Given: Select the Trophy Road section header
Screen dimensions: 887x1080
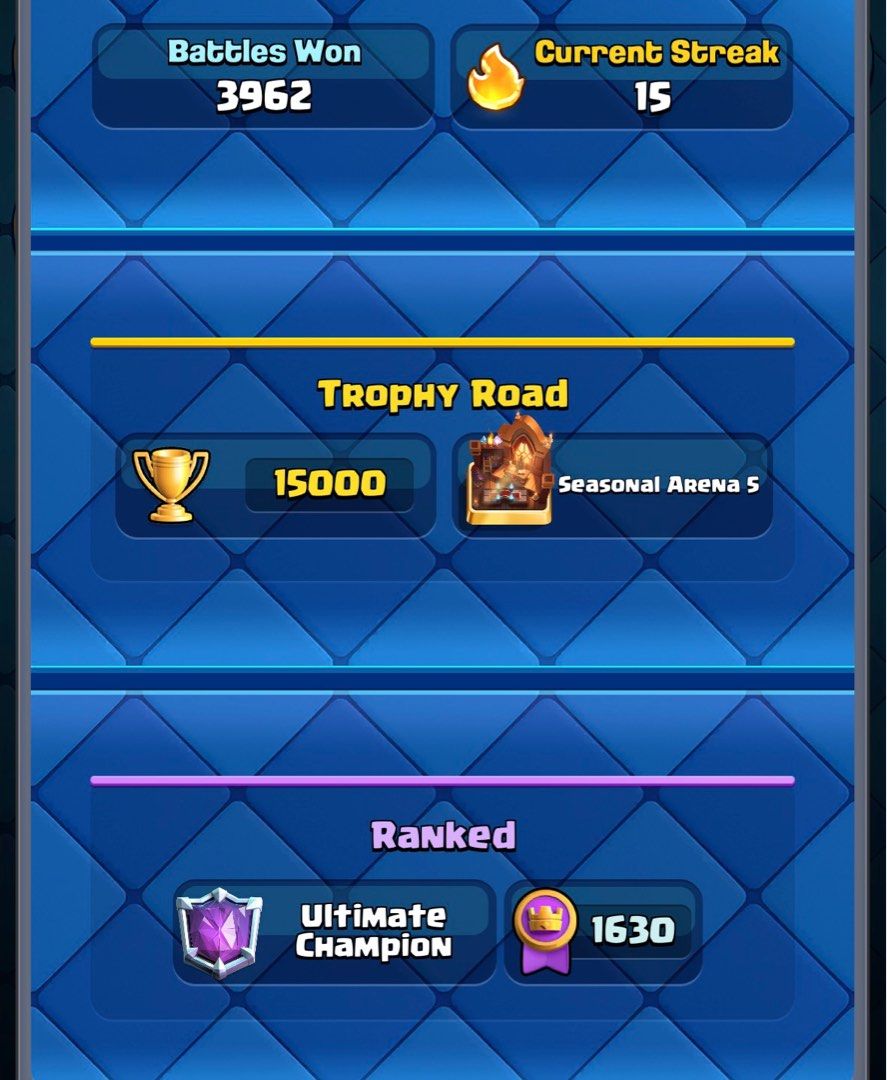Looking at the screenshot, I should pyautogui.click(x=443, y=394).
